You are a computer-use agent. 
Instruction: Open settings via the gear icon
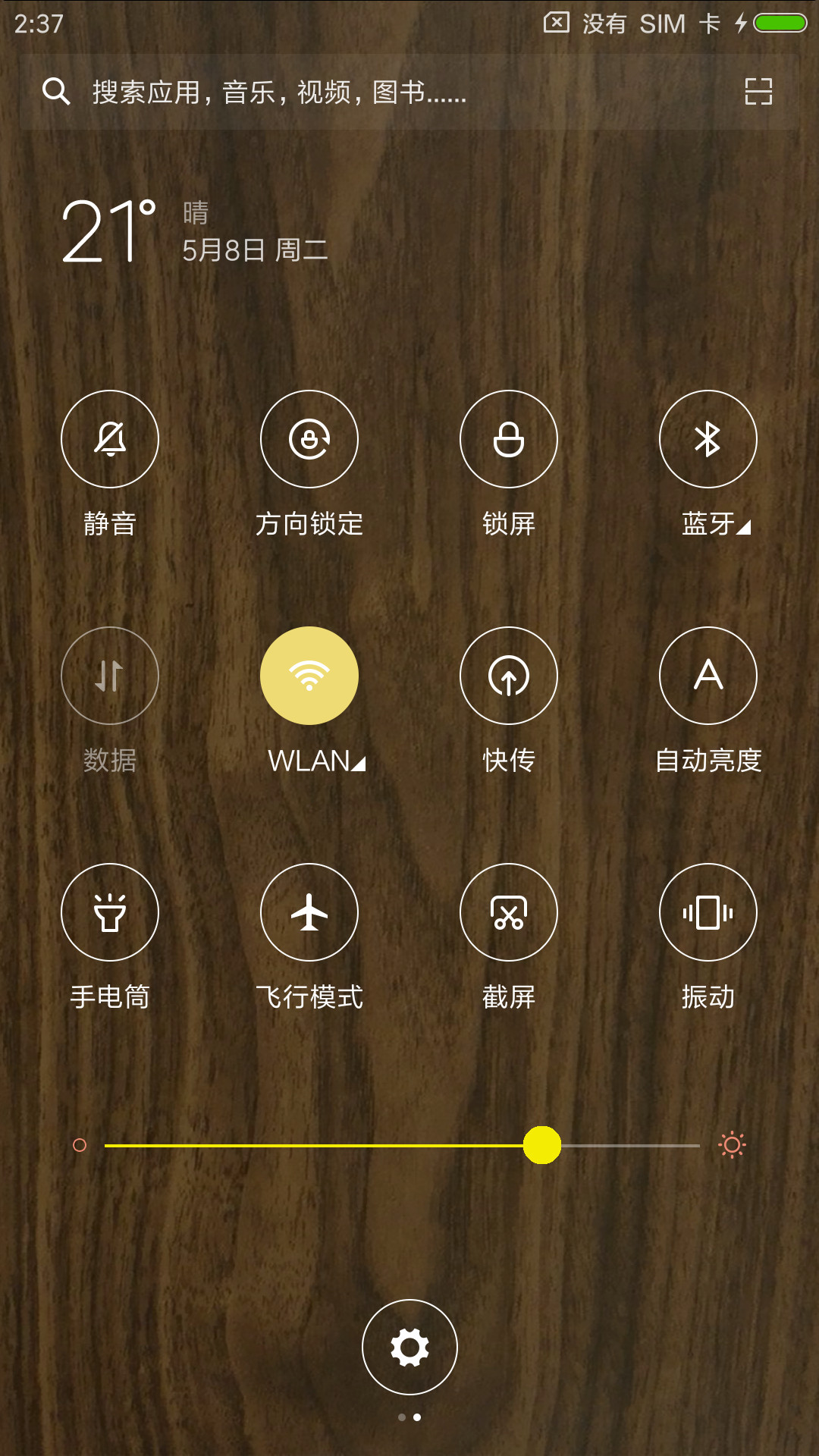coord(409,1347)
